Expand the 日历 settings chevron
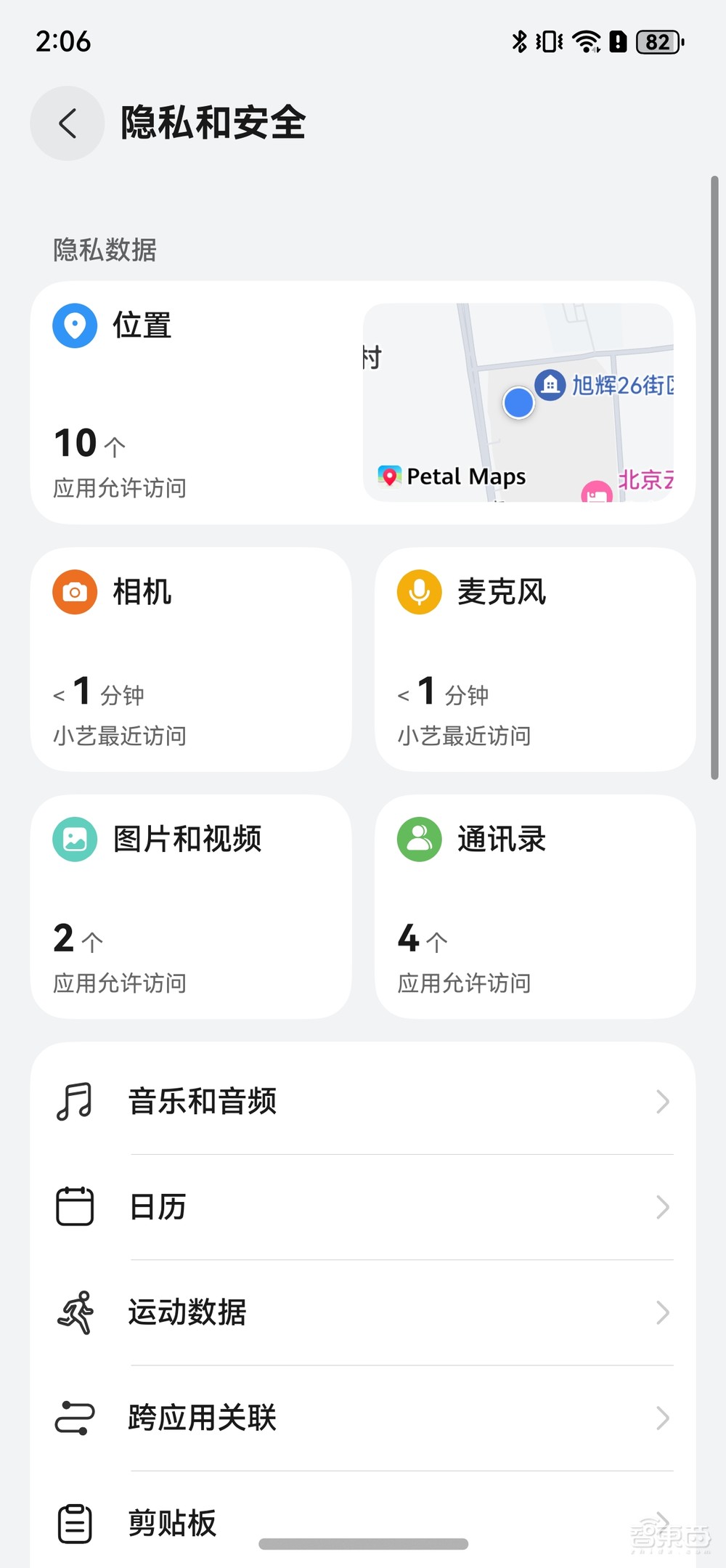The height and width of the screenshot is (1568, 726). (662, 1206)
